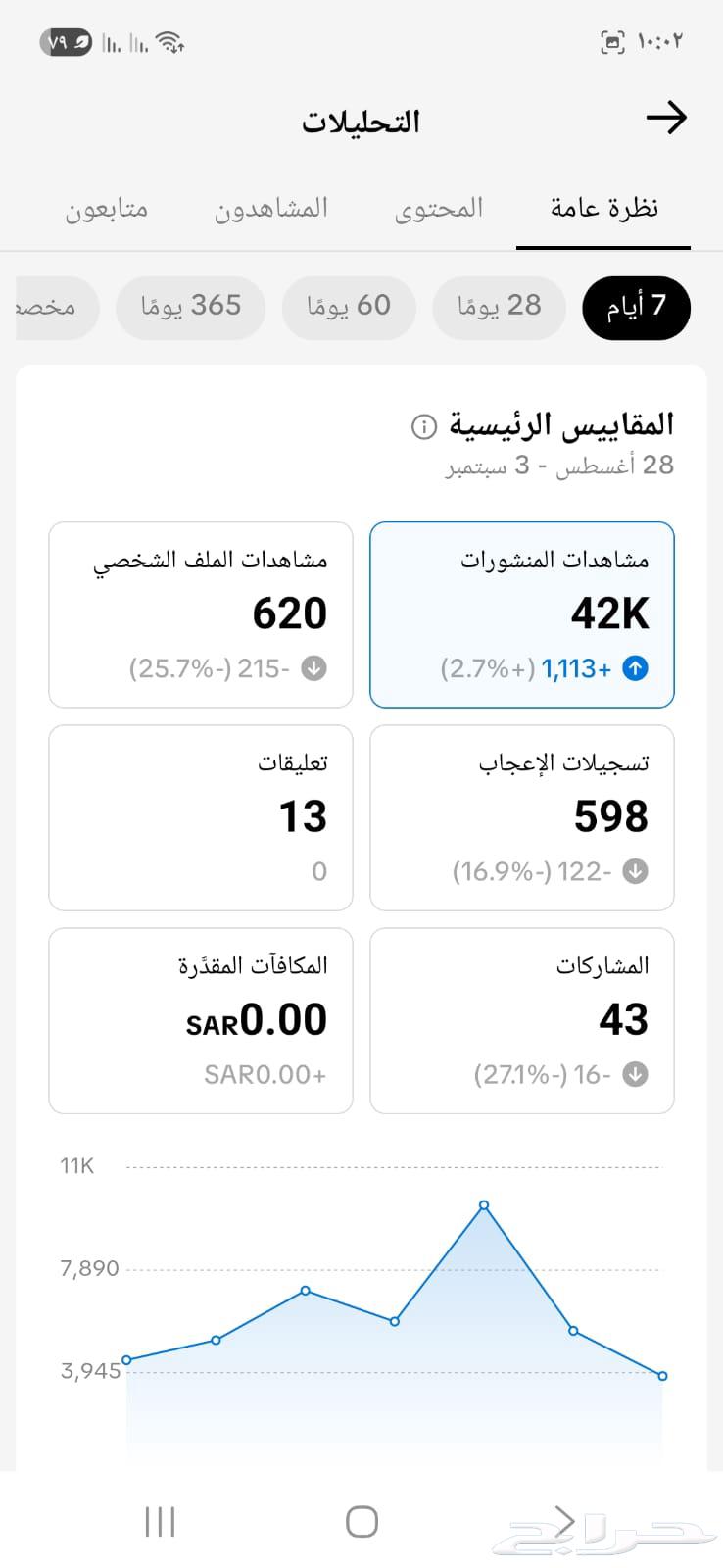Tap the decrease arrow on likes card
Screen dimensions: 723x1568
tap(634, 870)
